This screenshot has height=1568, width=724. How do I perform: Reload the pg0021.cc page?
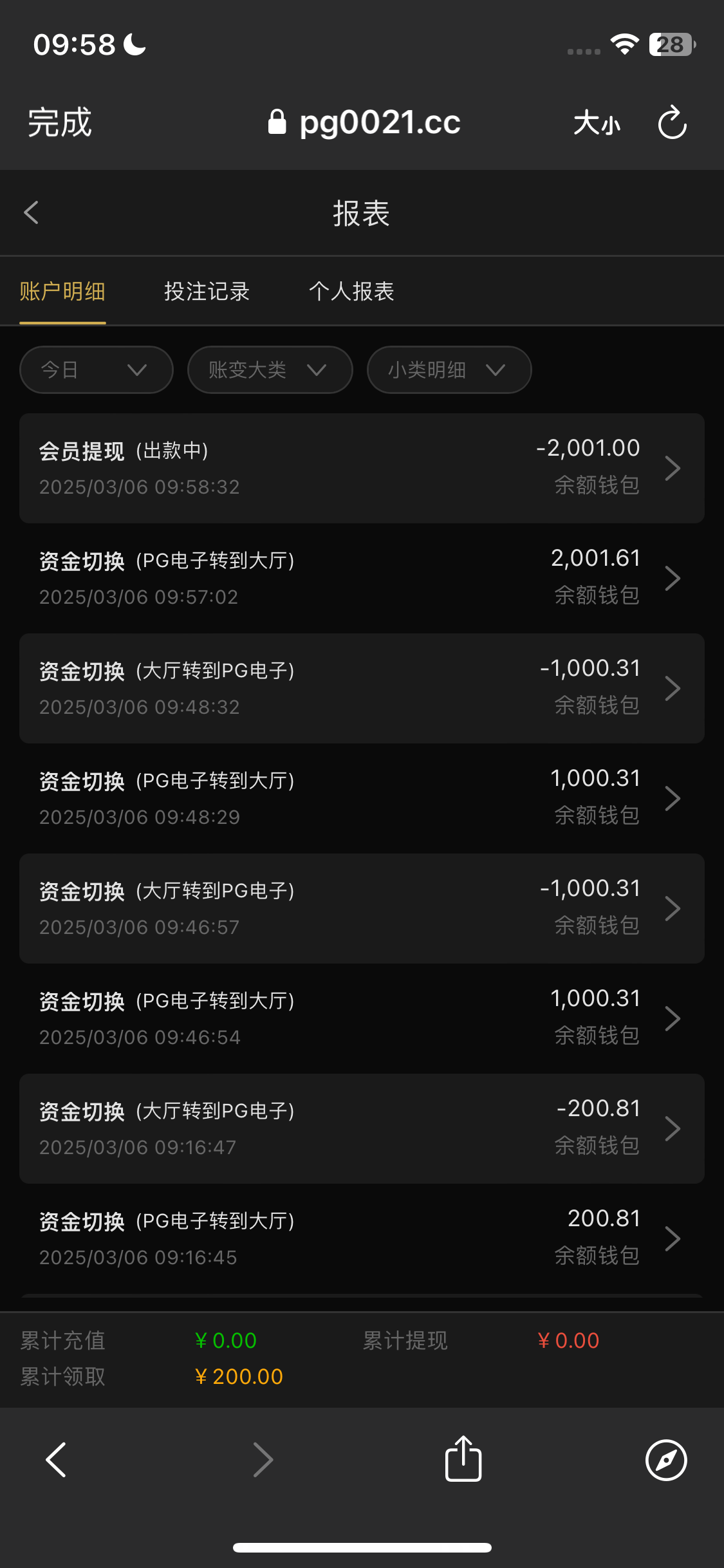point(672,122)
